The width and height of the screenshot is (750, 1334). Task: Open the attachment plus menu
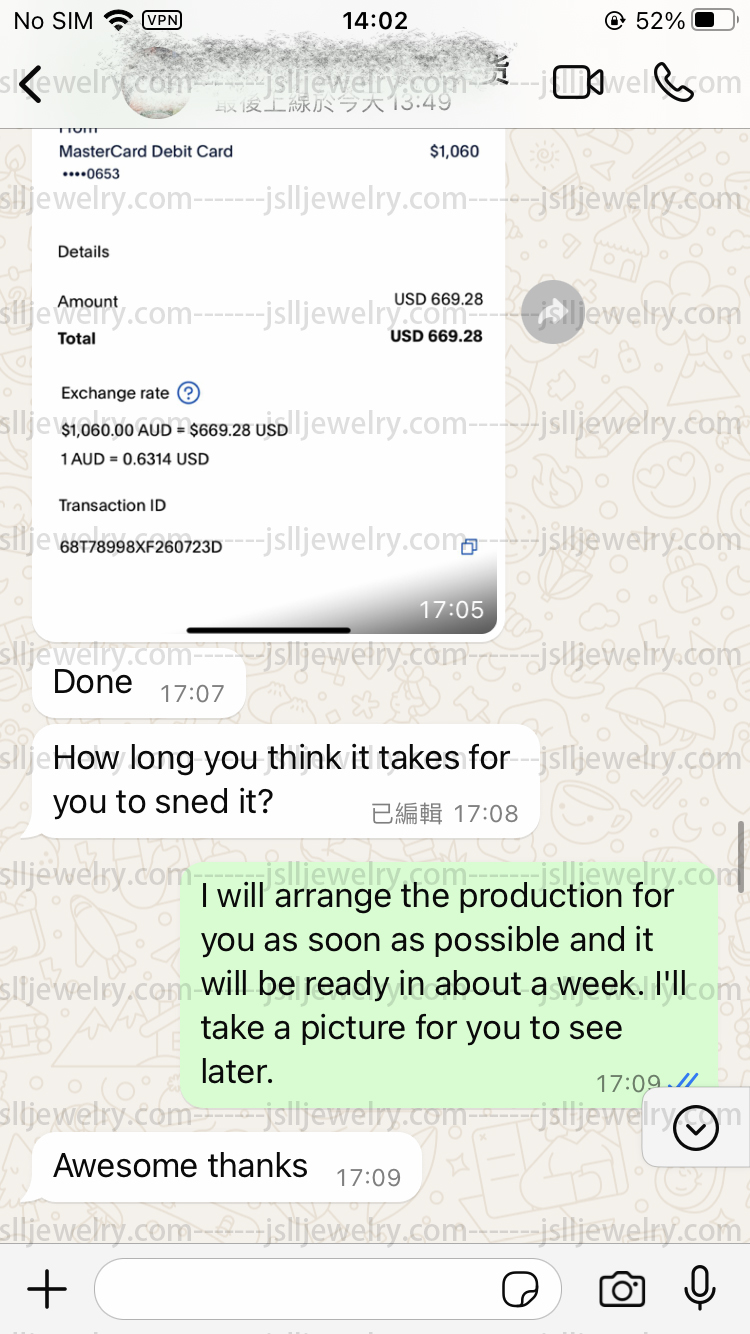pos(46,1290)
